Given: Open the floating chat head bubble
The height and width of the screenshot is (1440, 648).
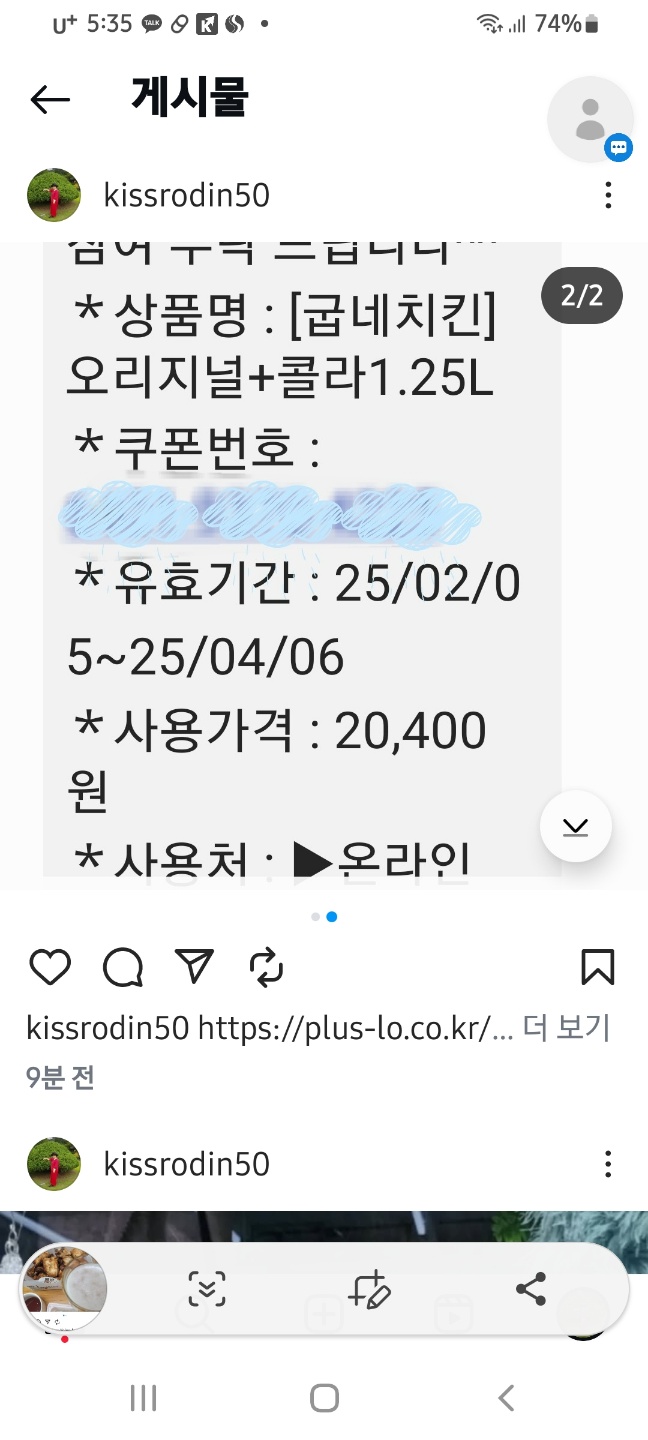Looking at the screenshot, I should (x=590, y=119).
